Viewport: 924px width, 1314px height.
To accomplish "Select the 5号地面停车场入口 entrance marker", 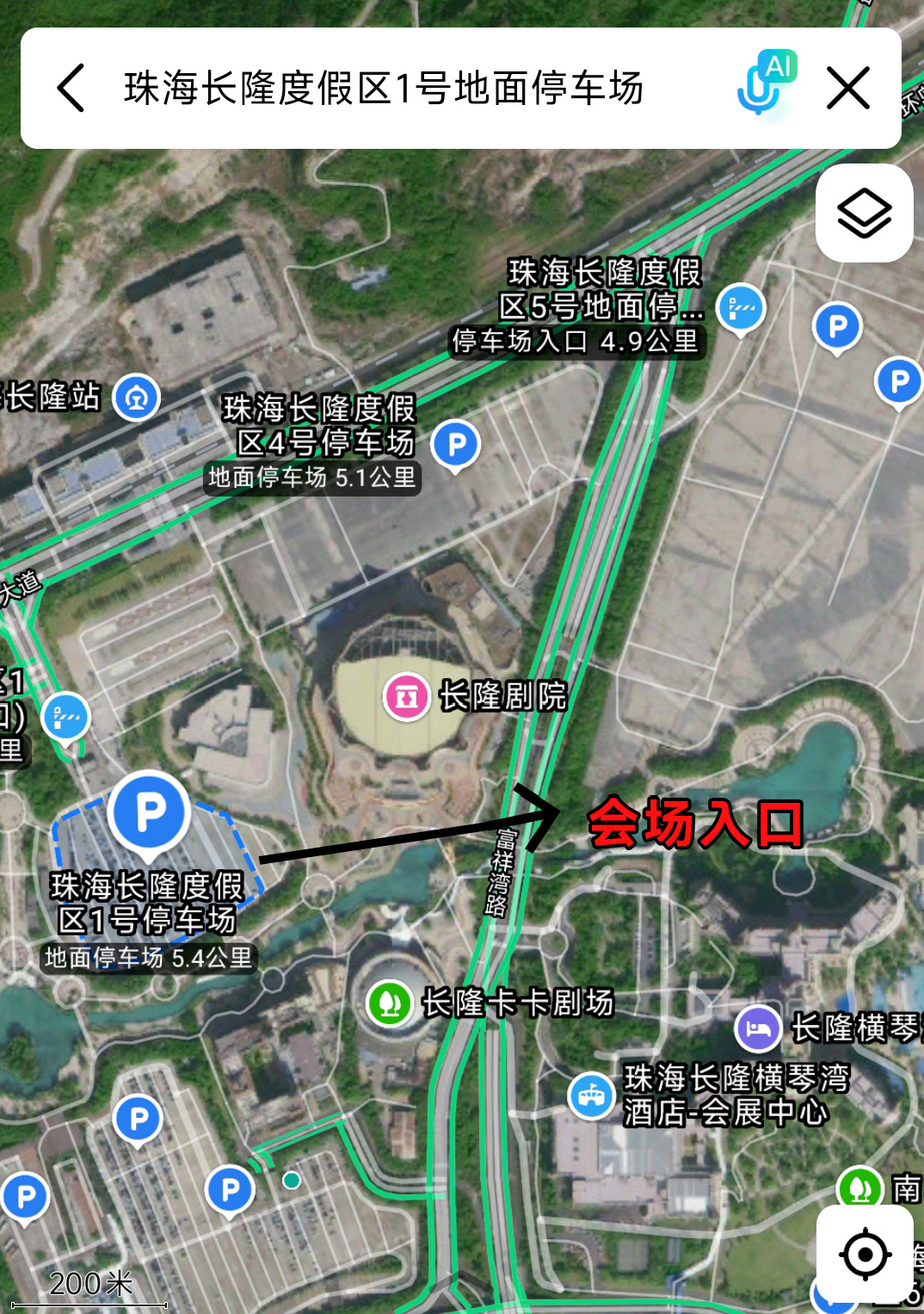I will 740,308.
